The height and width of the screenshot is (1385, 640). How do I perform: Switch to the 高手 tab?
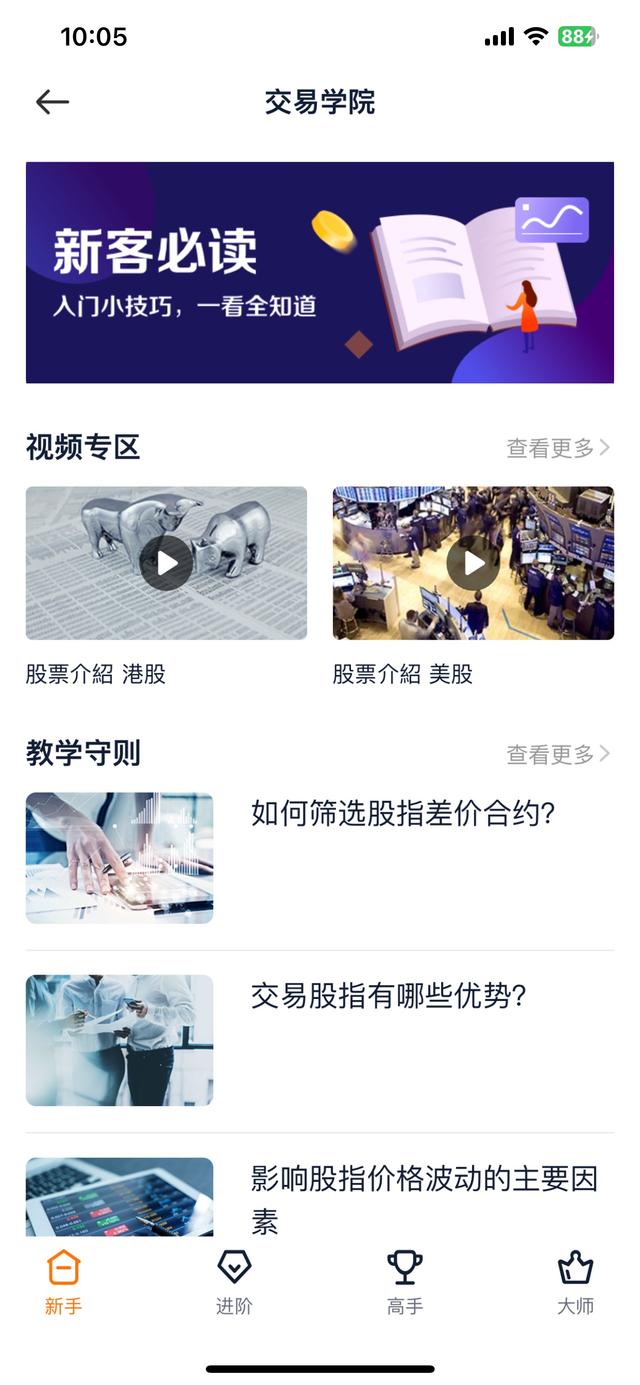[x=405, y=1283]
